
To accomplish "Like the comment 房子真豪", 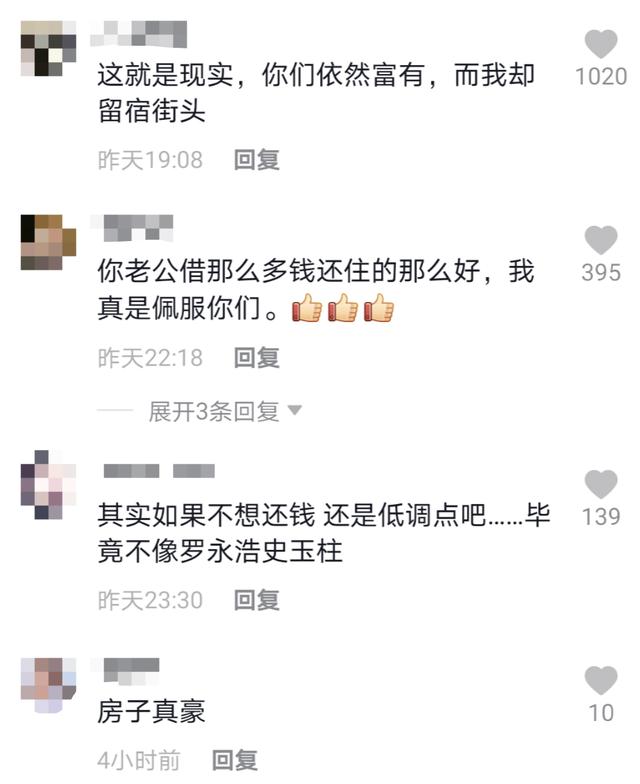I will [x=601, y=681].
